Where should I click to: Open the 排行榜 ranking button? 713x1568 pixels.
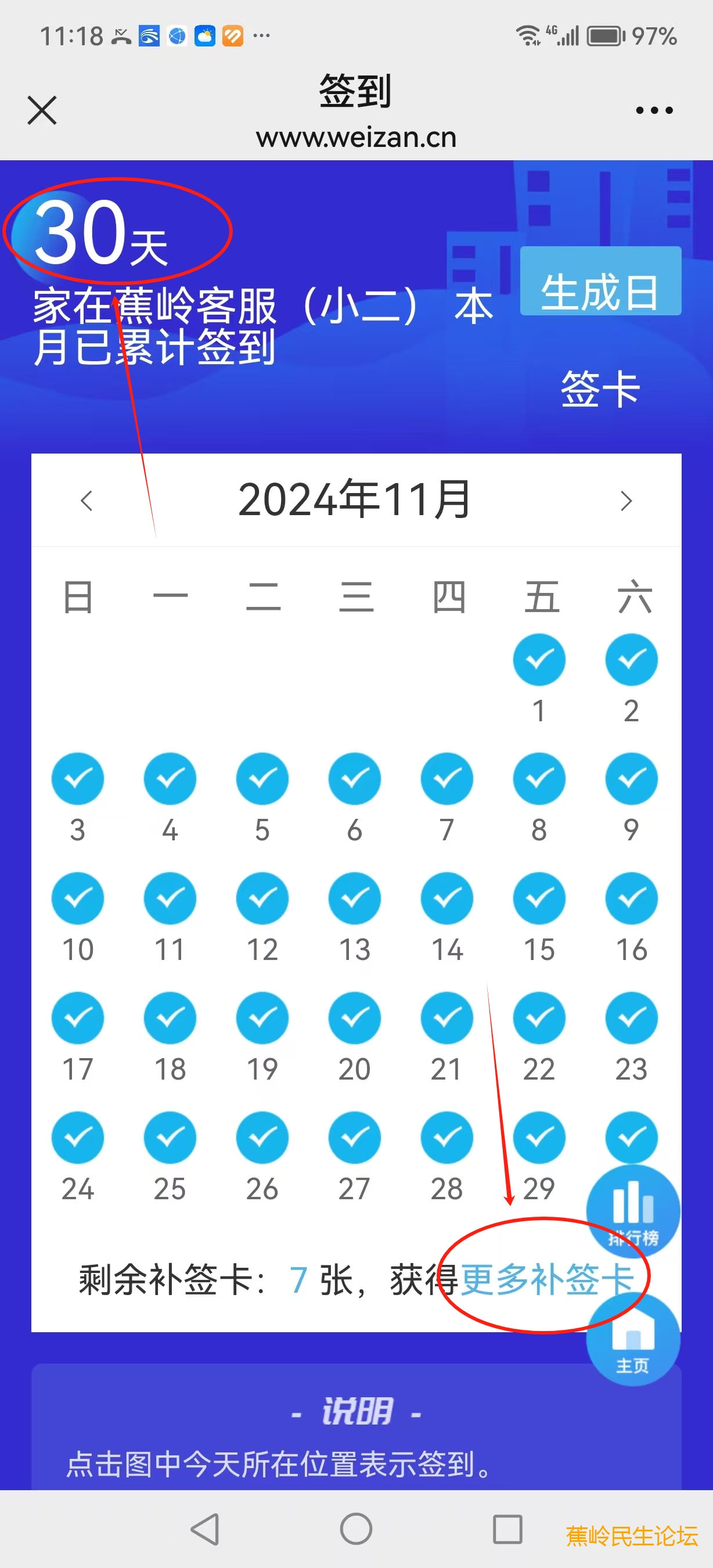633,1211
